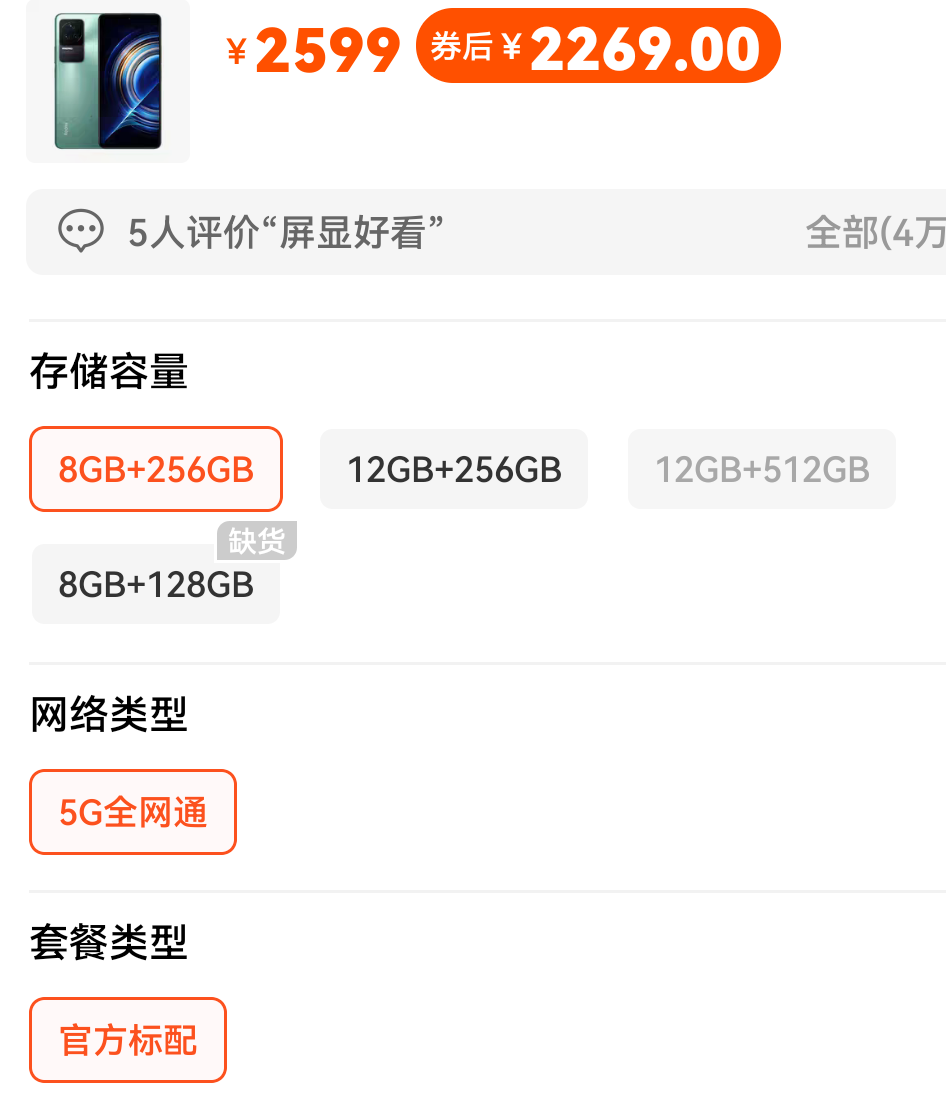
Task: Select the 5G全网通 network type
Action: (133, 812)
